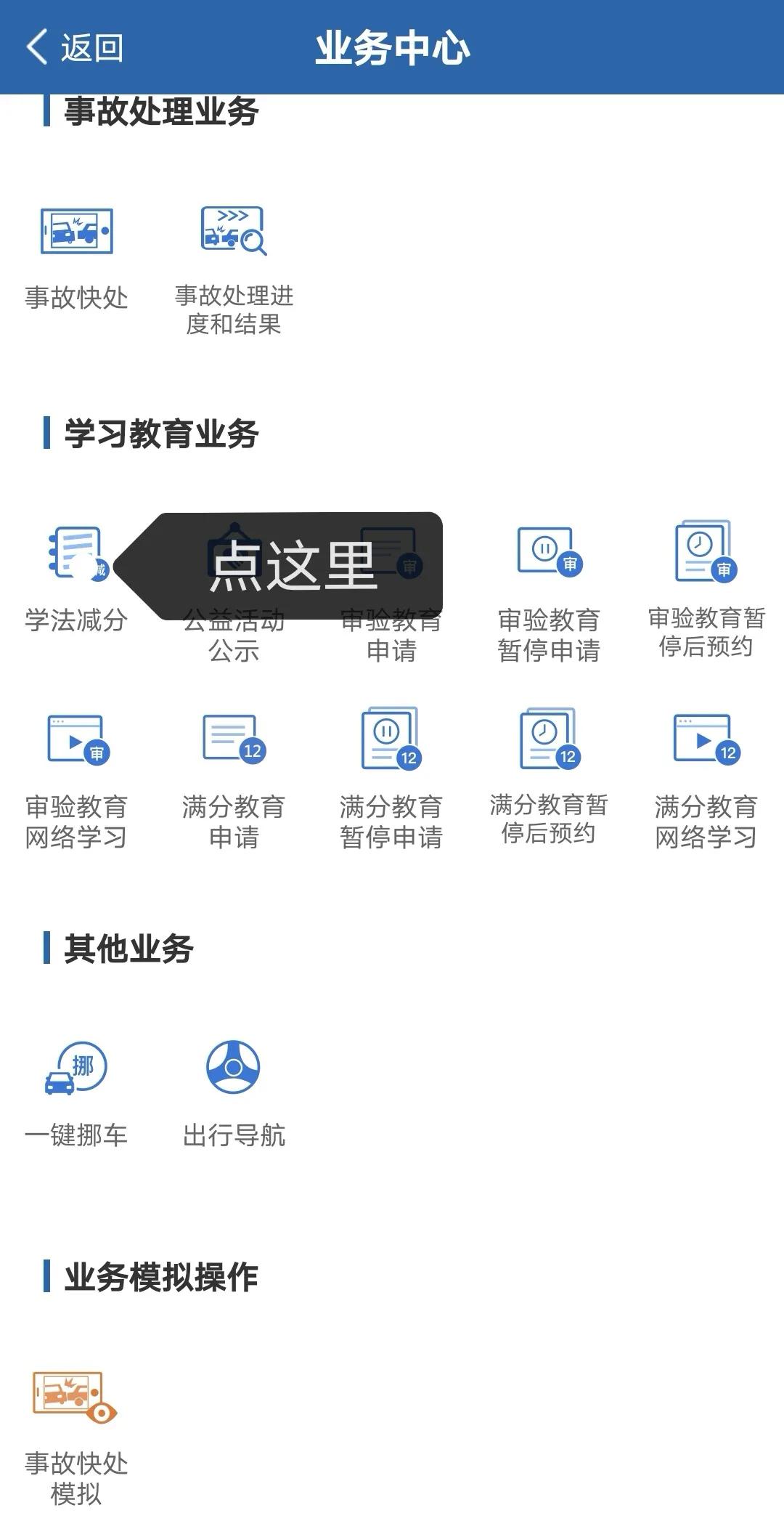This screenshot has width=784, height=1513.
Task: Start 满分教育网络学习
Action: (x=706, y=781)
